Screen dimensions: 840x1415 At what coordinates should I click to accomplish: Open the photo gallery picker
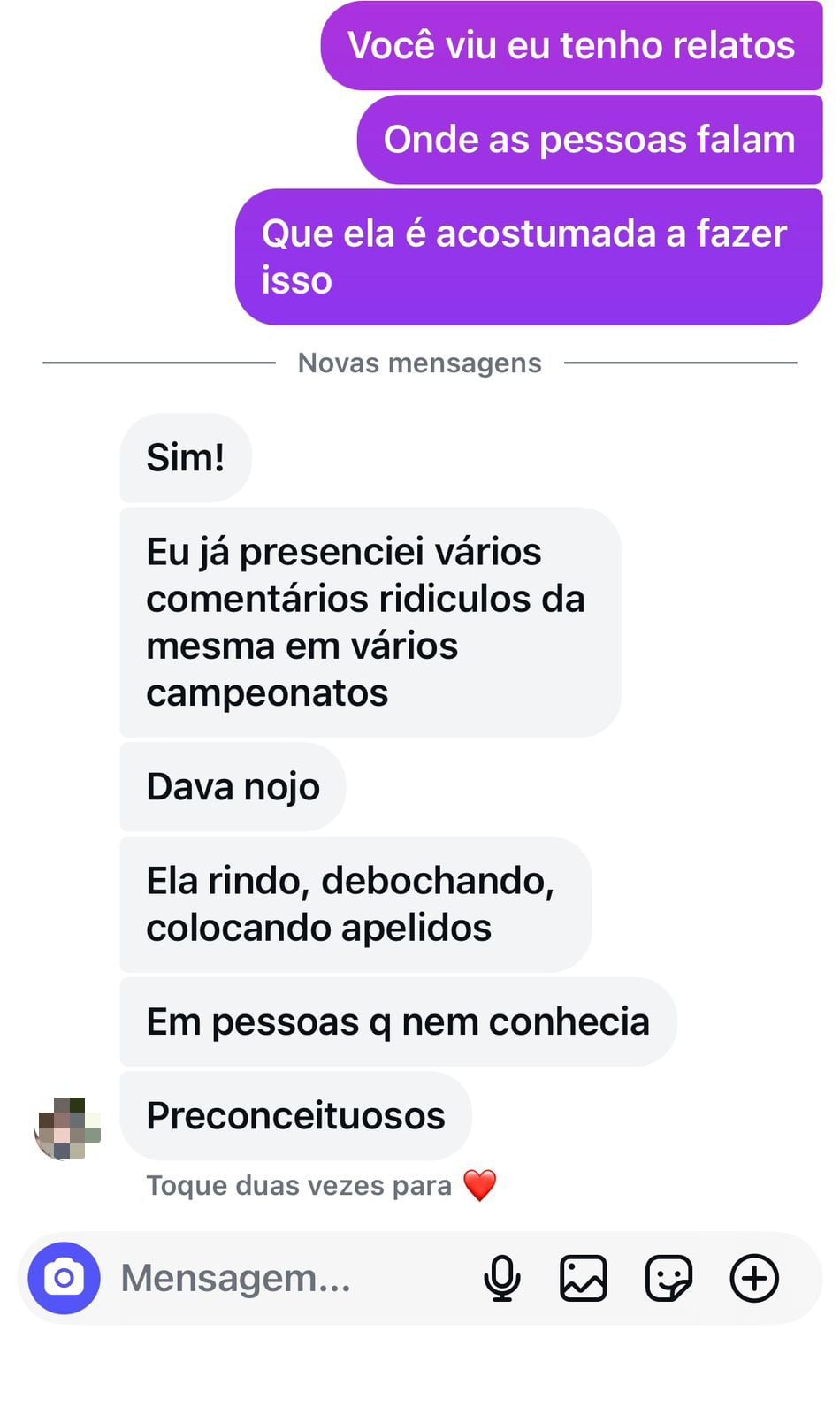click(584, 1278)
